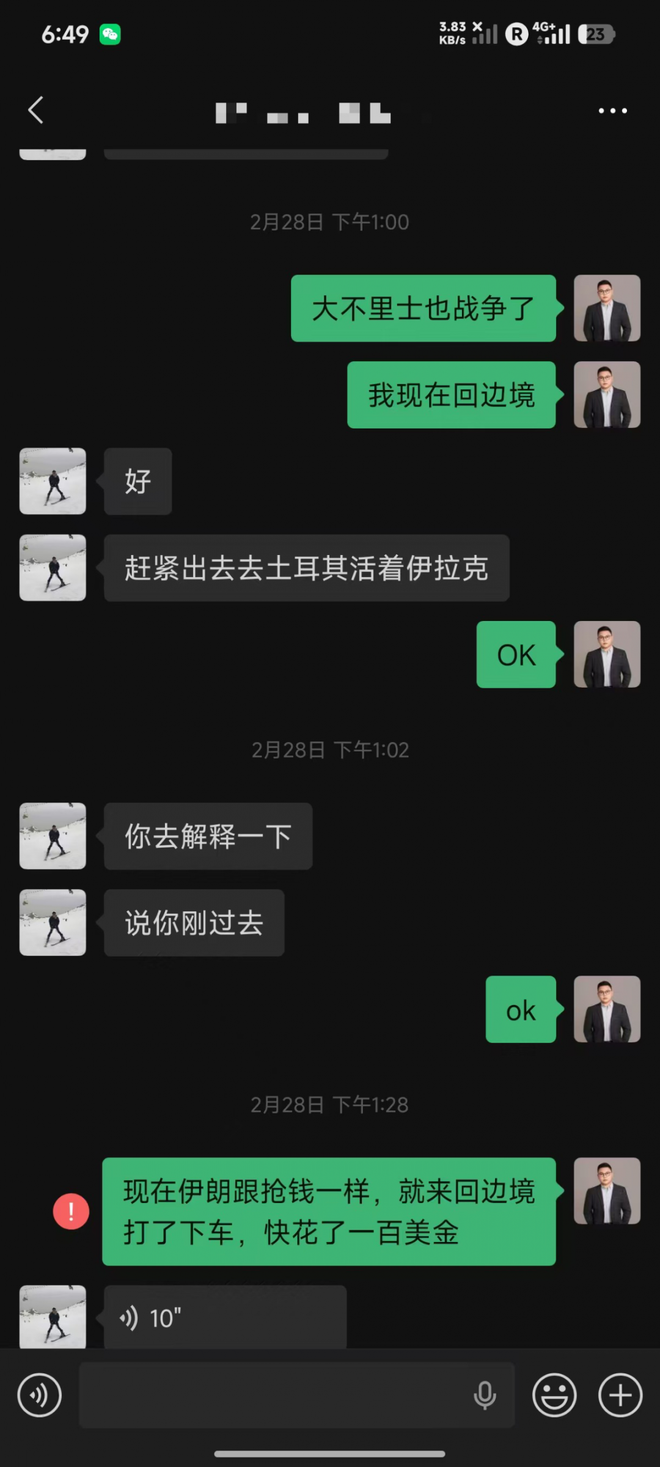Go back to the chat list

(36, 110)
